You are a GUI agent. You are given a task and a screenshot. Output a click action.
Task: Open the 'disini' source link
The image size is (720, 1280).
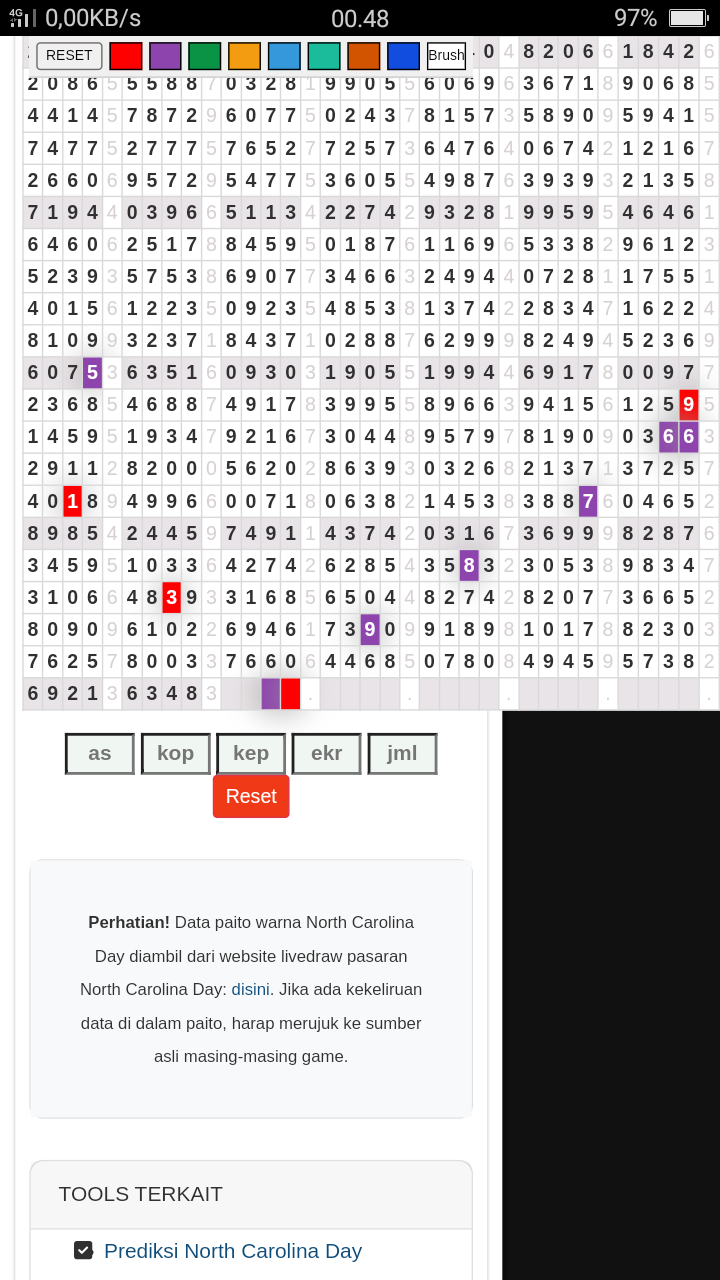(x=251, y=989)
